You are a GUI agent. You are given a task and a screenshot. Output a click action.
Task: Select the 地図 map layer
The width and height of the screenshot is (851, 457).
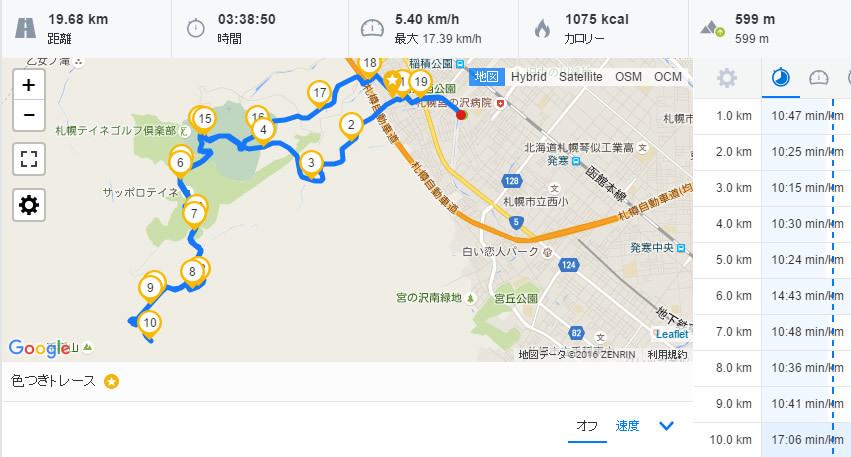coord(486,77)
